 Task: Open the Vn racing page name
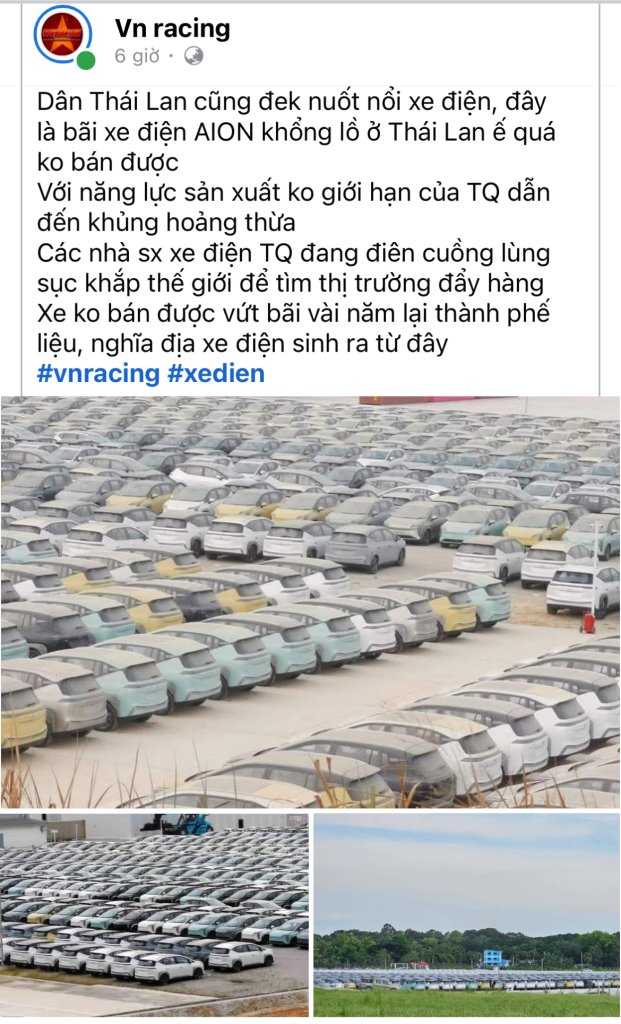point(172,29)
